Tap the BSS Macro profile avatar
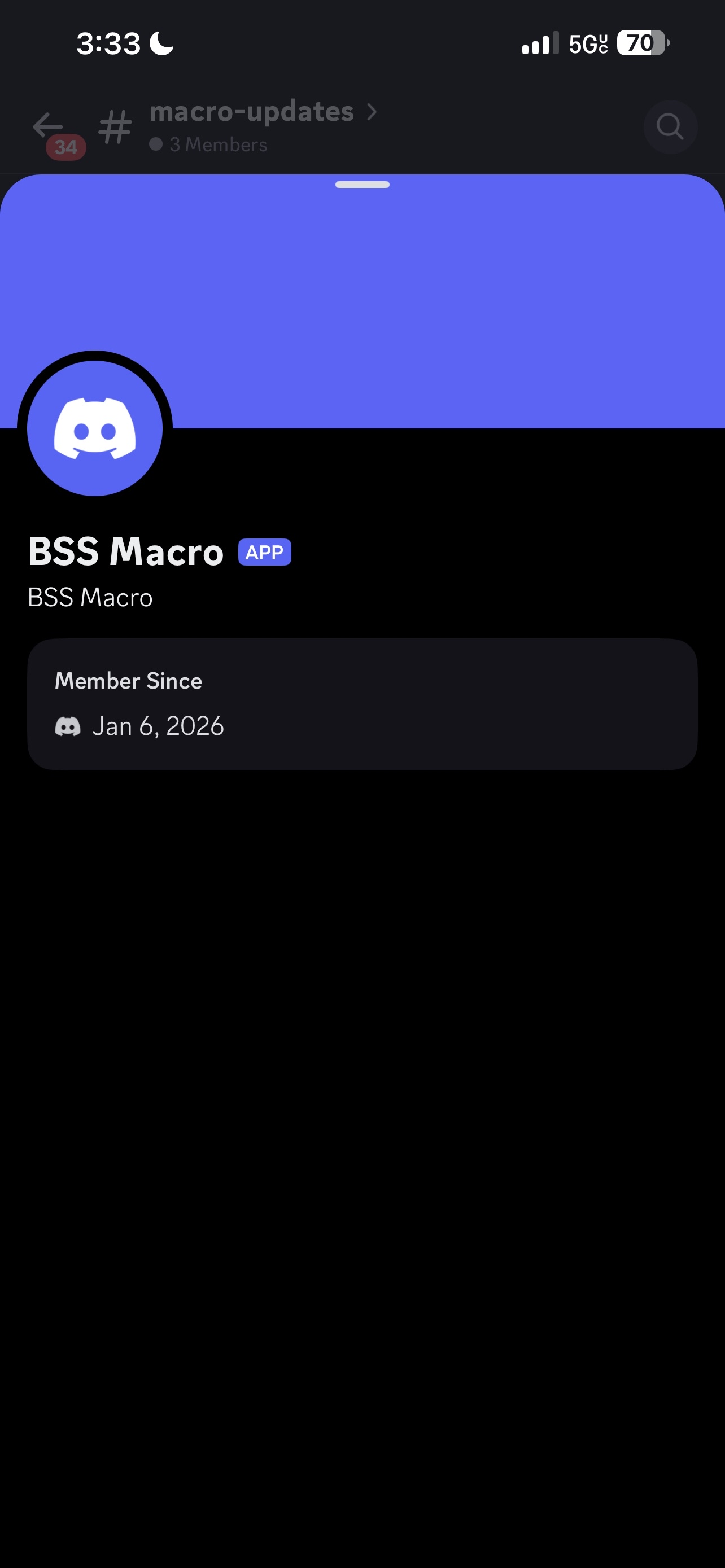 point(95,428)
